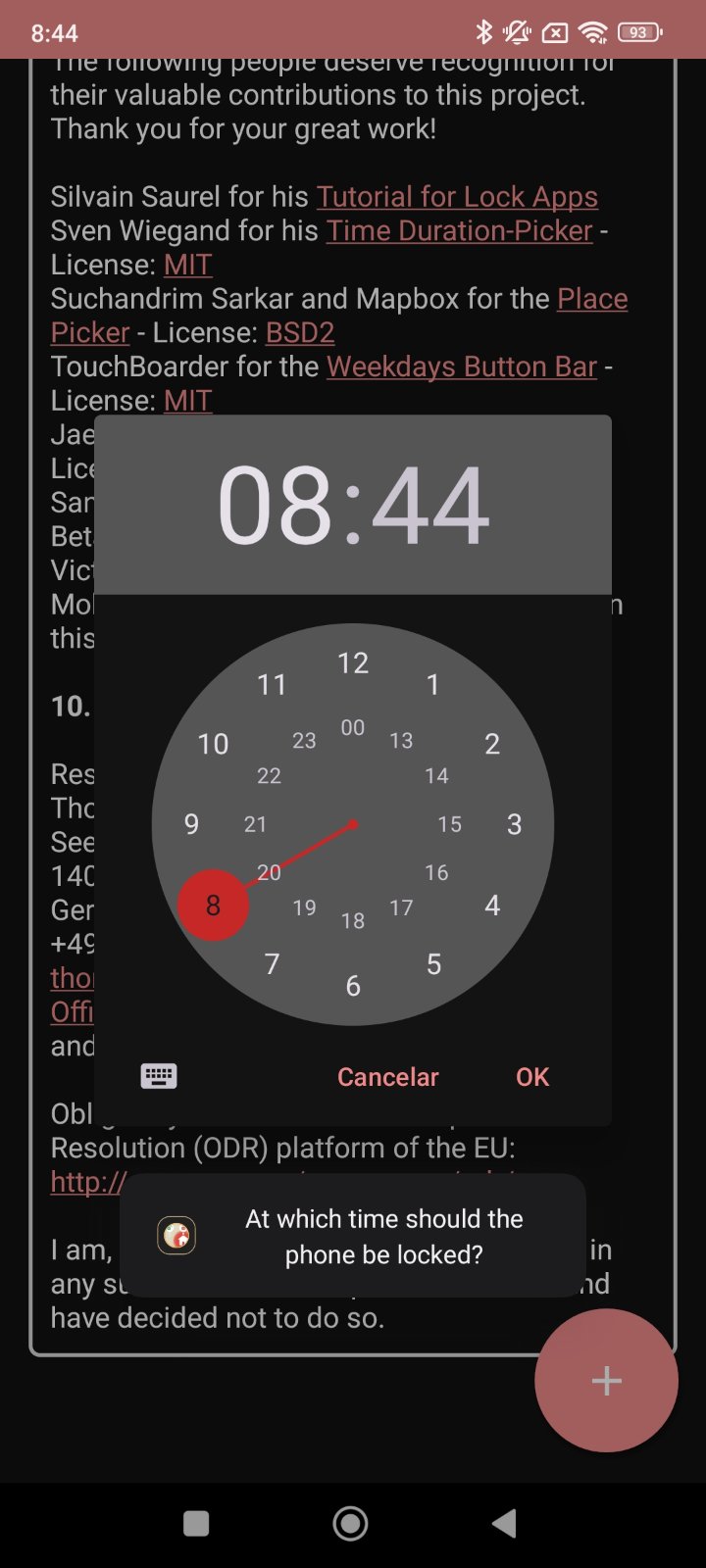Select hour 18 on inner ring

pos(353,920)
